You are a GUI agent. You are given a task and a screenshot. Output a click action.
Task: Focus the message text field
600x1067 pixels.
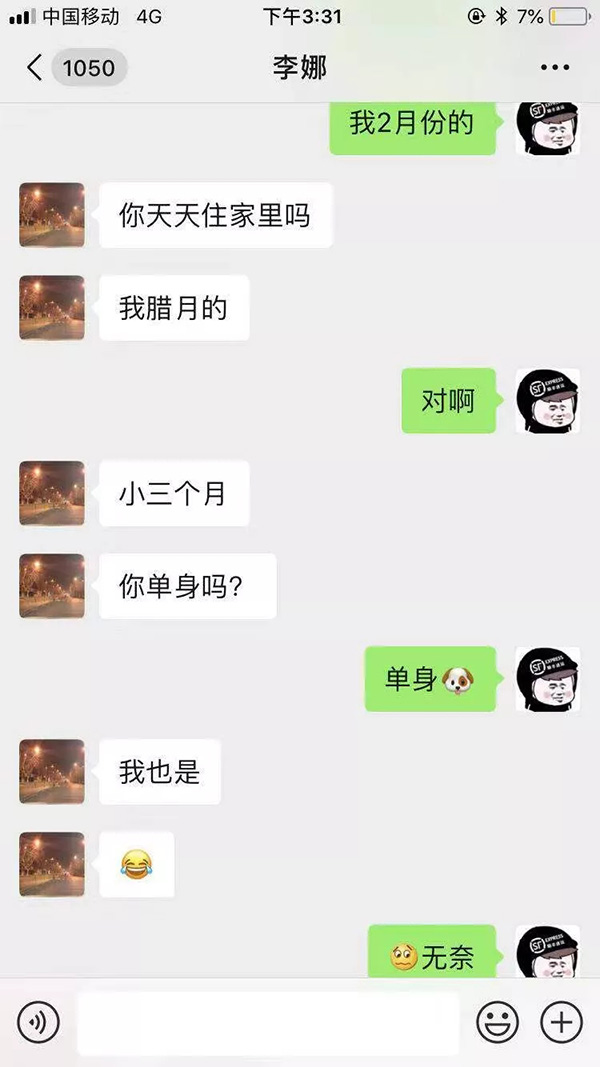point(267,1022)
